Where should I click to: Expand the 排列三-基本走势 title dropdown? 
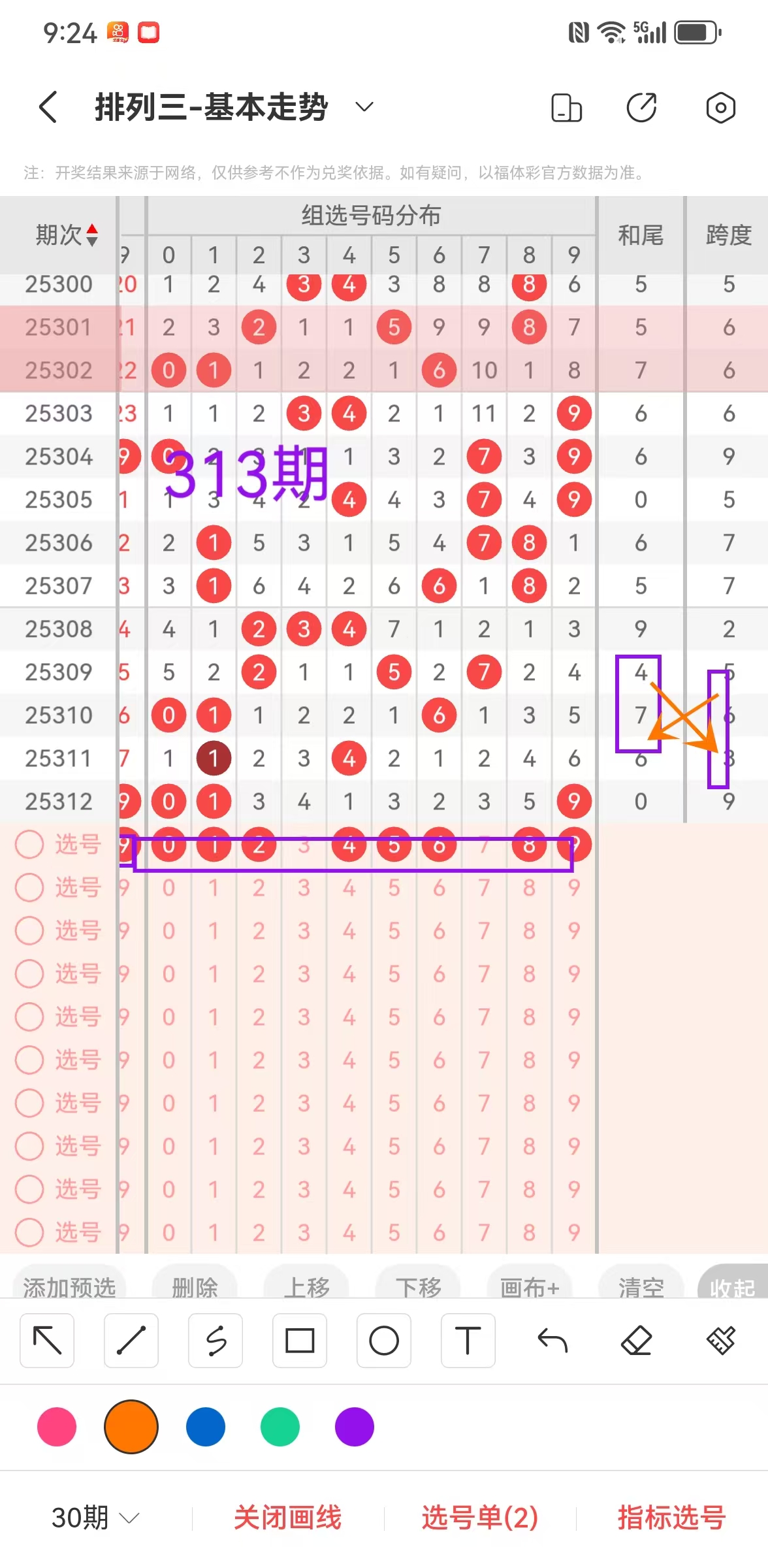coord(364,107)
